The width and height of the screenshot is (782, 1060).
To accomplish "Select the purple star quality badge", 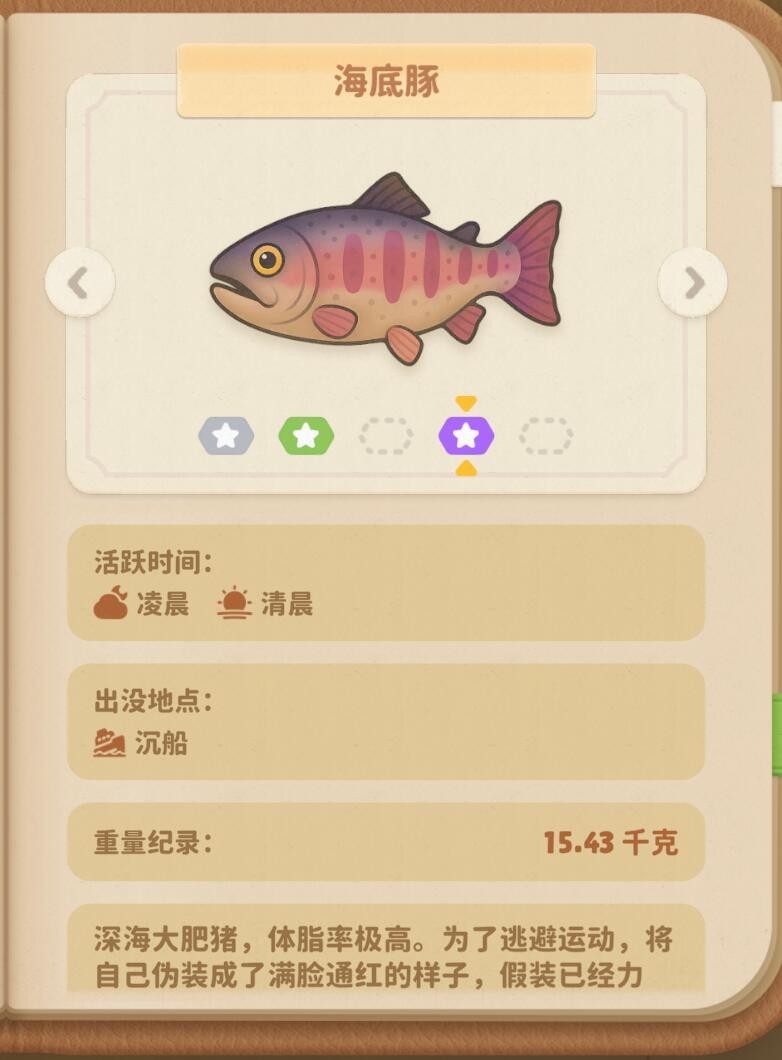I will [x=466, y=436].
